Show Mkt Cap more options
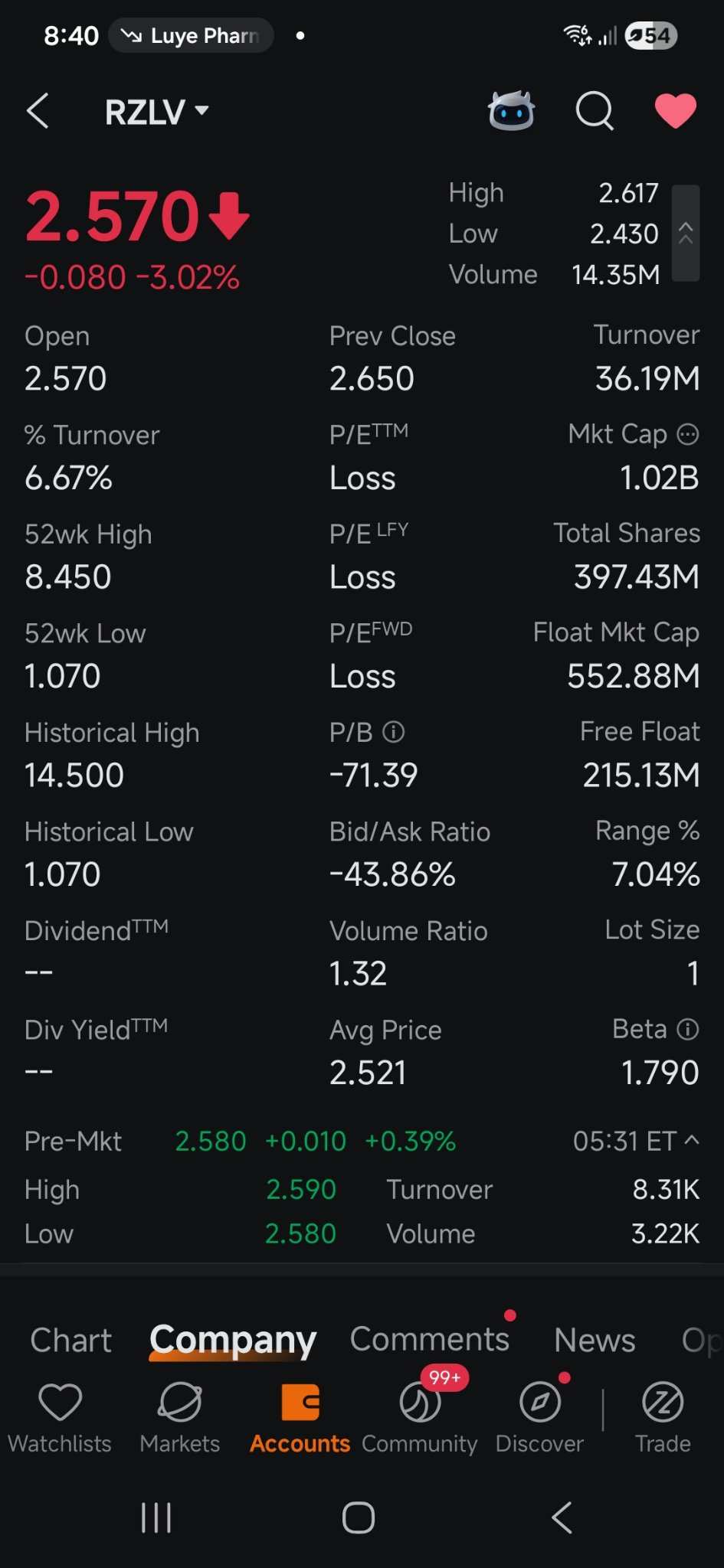724x1568 pixels. [688, 435]
